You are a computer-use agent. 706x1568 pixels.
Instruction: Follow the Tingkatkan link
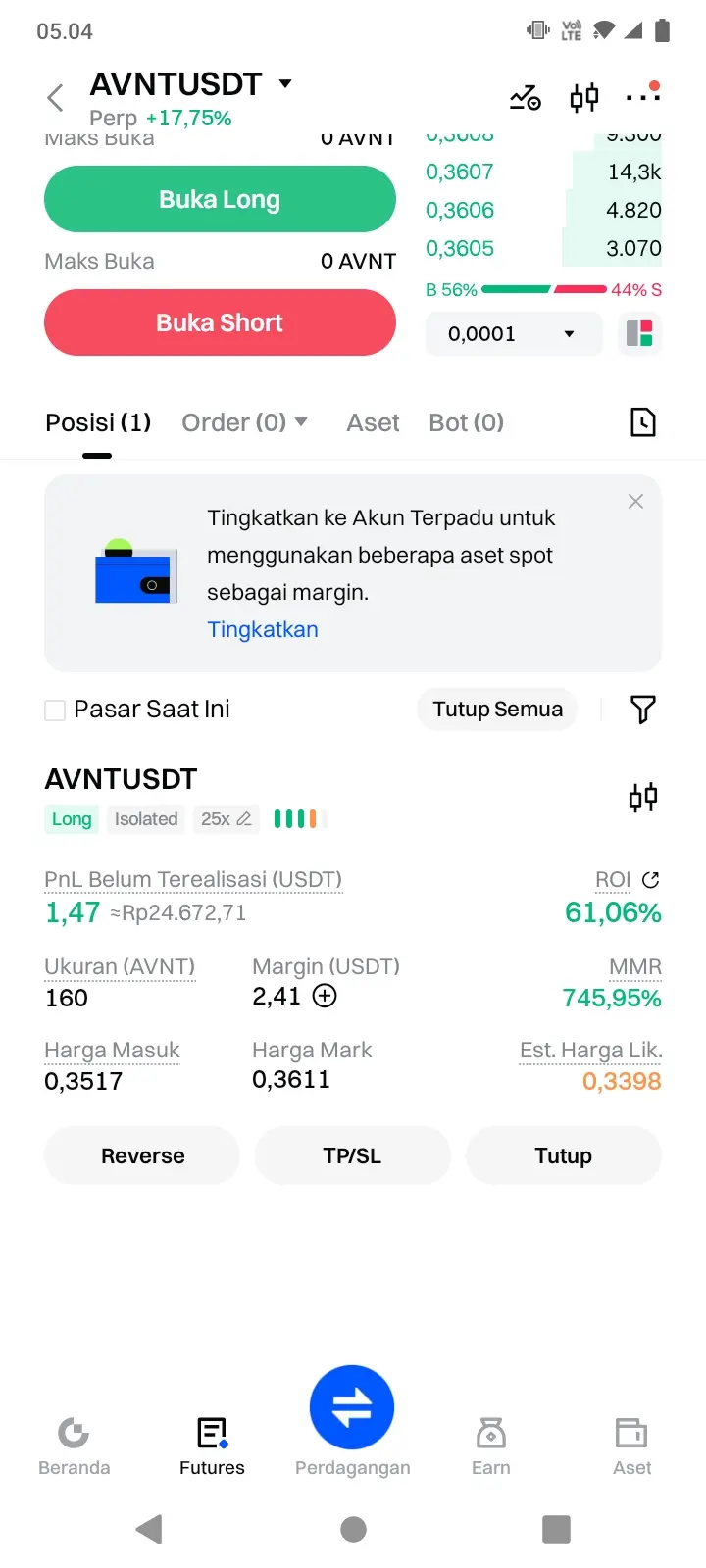tap(263, 629)
